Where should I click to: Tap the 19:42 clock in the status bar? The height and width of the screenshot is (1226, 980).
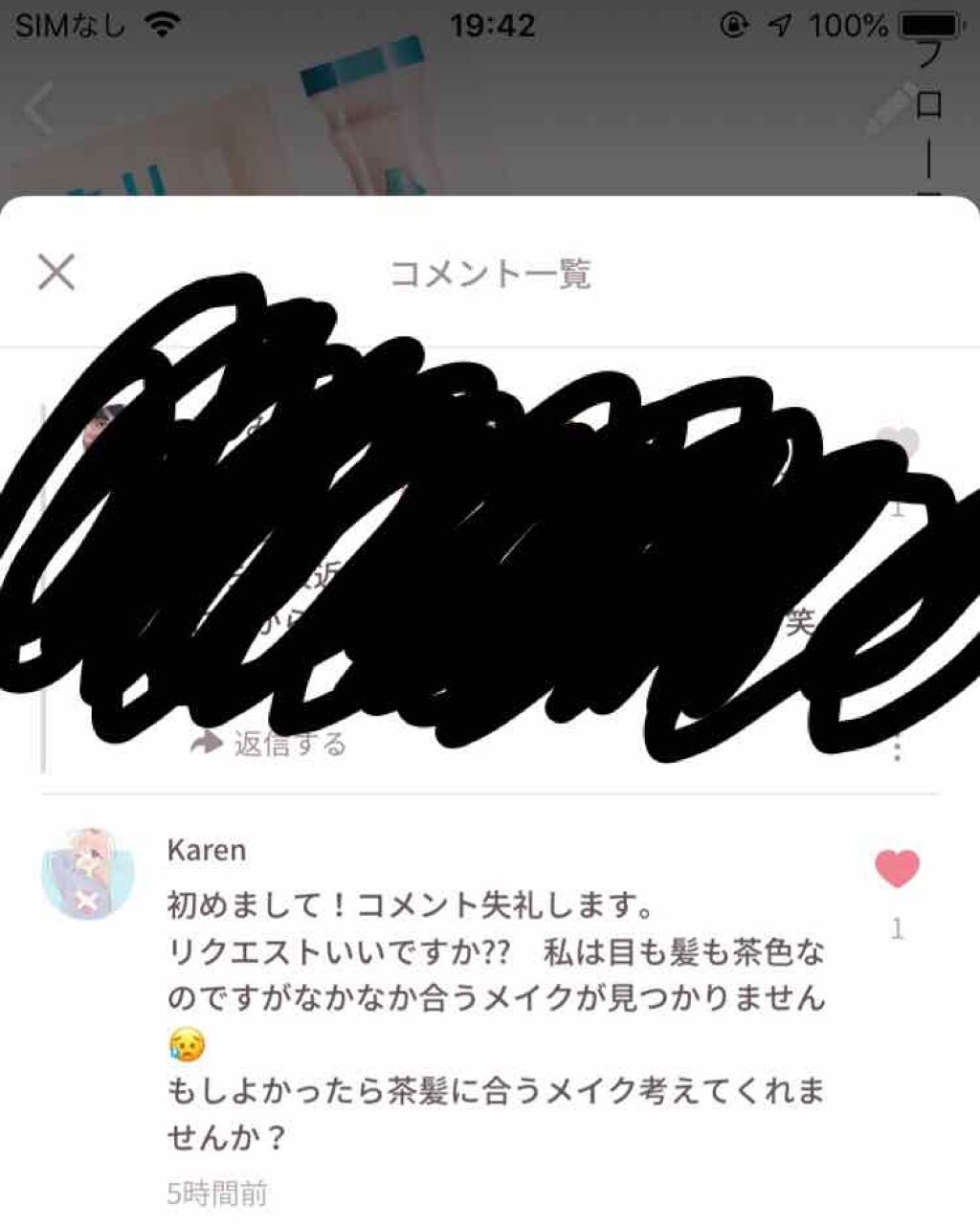490,24
